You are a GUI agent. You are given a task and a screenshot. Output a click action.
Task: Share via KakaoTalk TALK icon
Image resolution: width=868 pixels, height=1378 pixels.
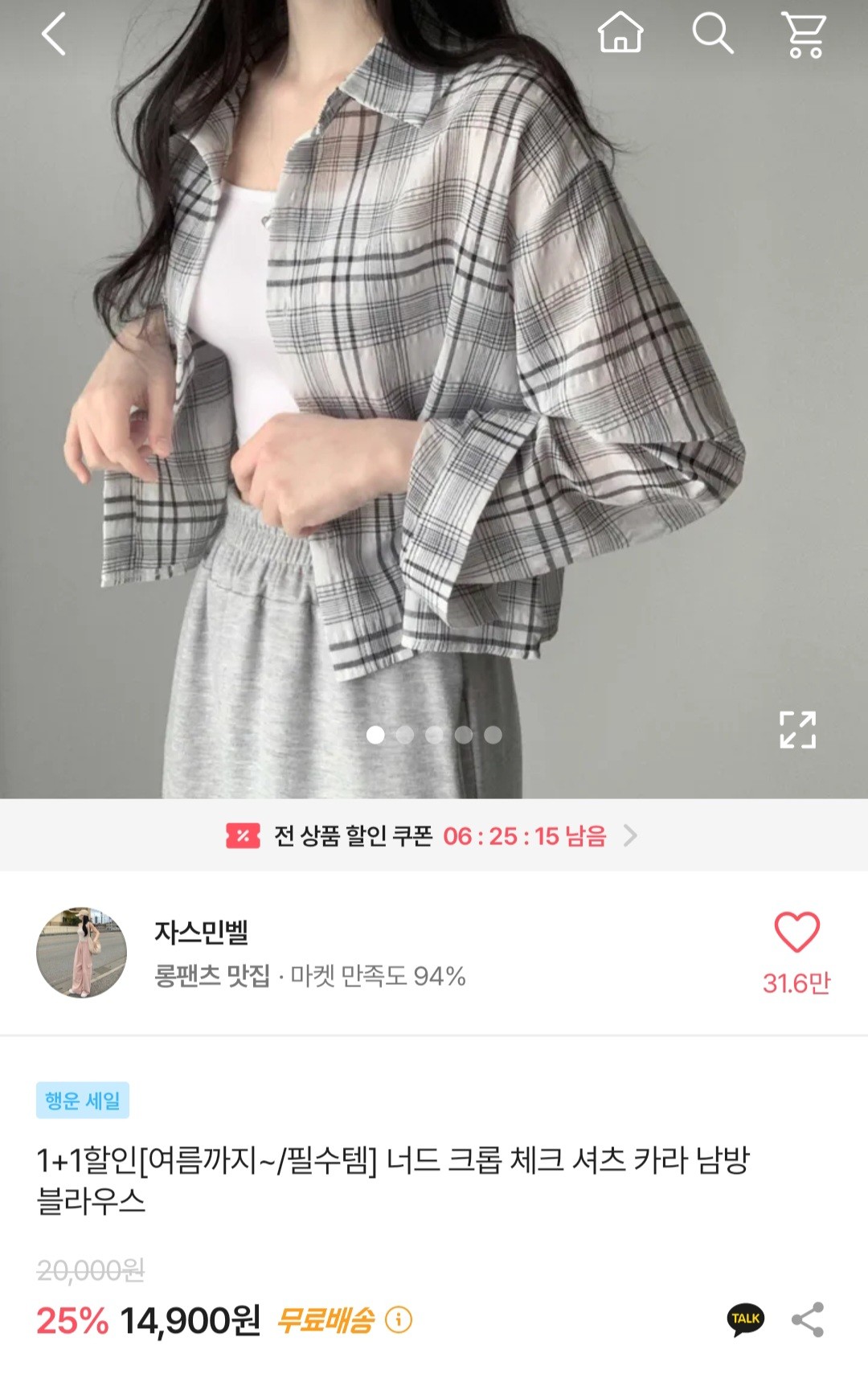(745, 1319)
